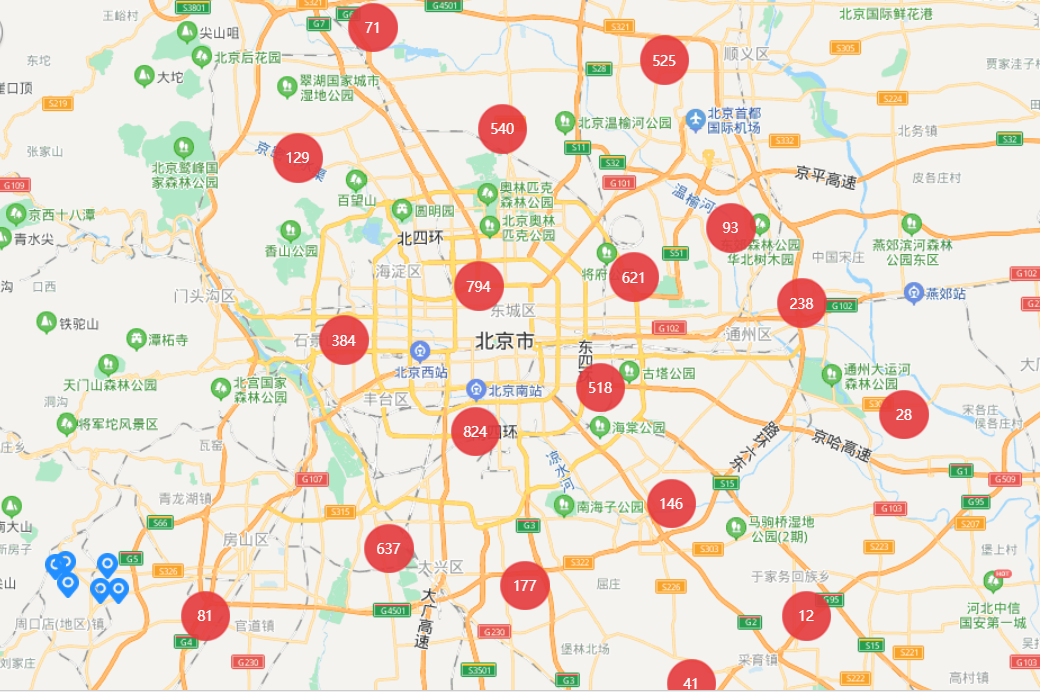
Task: Tap the 824 cluster marker
Action: tap(475, 432)
